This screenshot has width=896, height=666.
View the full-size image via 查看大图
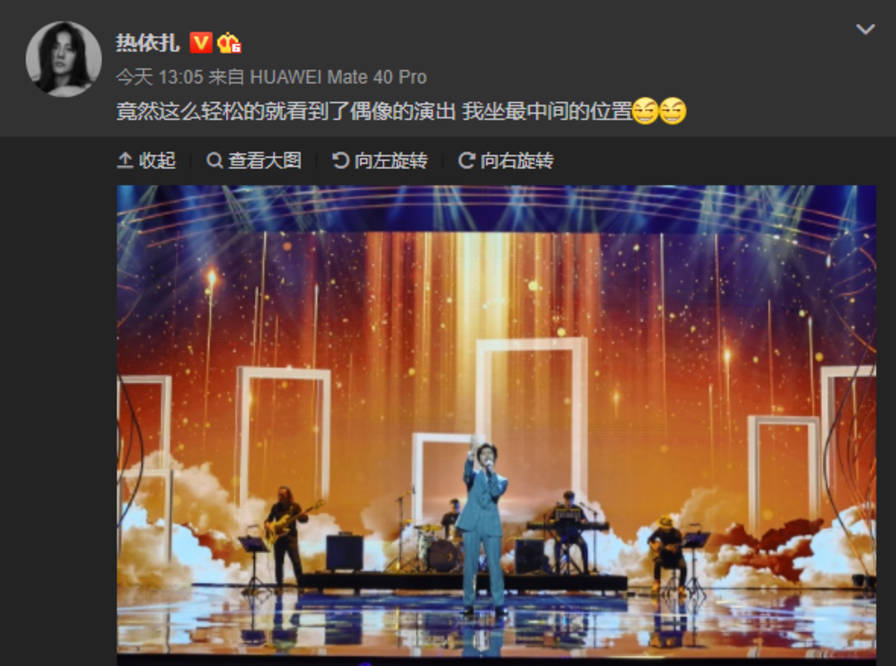point(254,160)
